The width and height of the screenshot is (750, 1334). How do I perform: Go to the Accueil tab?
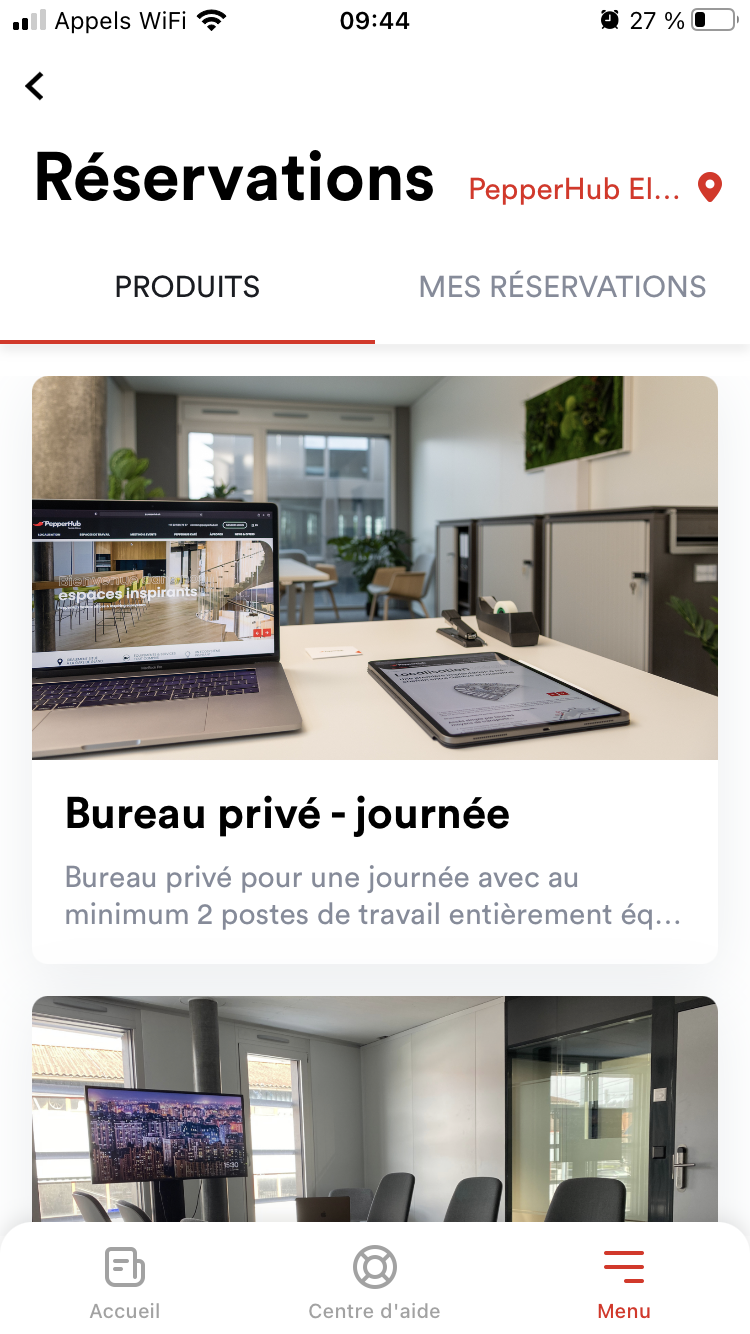point(125,1282)
